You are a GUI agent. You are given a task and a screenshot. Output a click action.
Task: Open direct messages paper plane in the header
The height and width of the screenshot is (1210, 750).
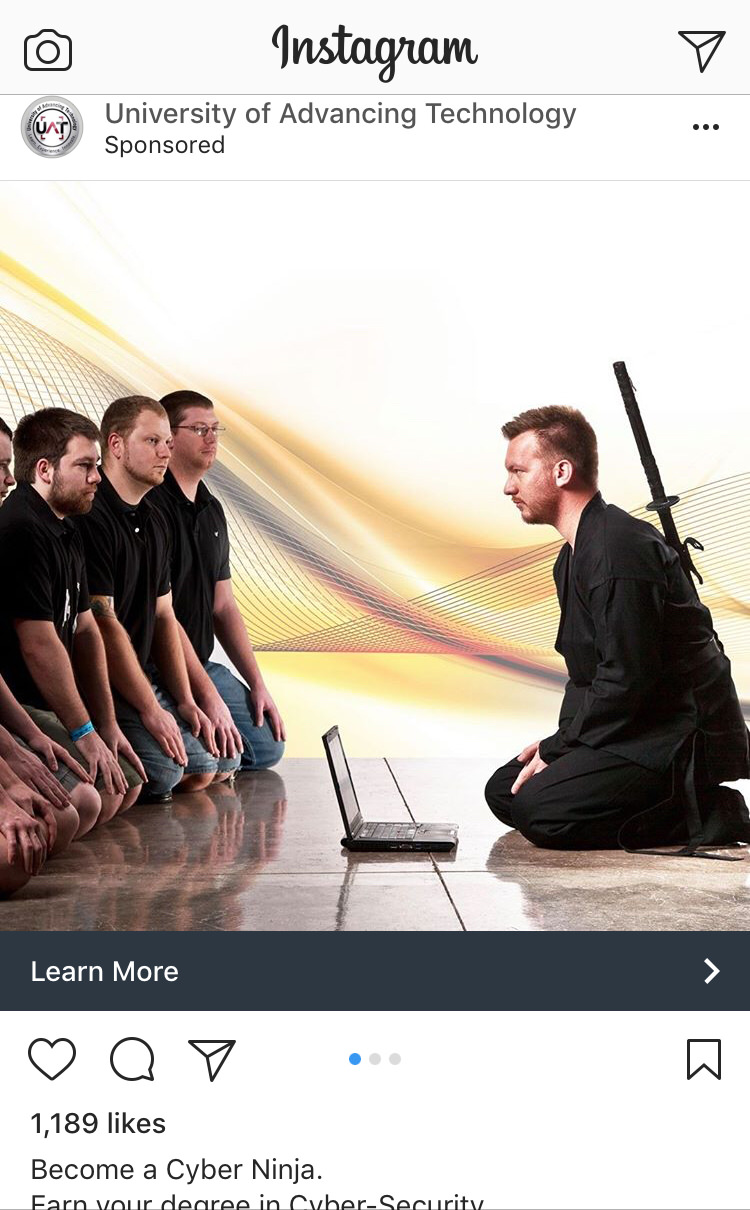pyautogui.click(x=701, y=50)
